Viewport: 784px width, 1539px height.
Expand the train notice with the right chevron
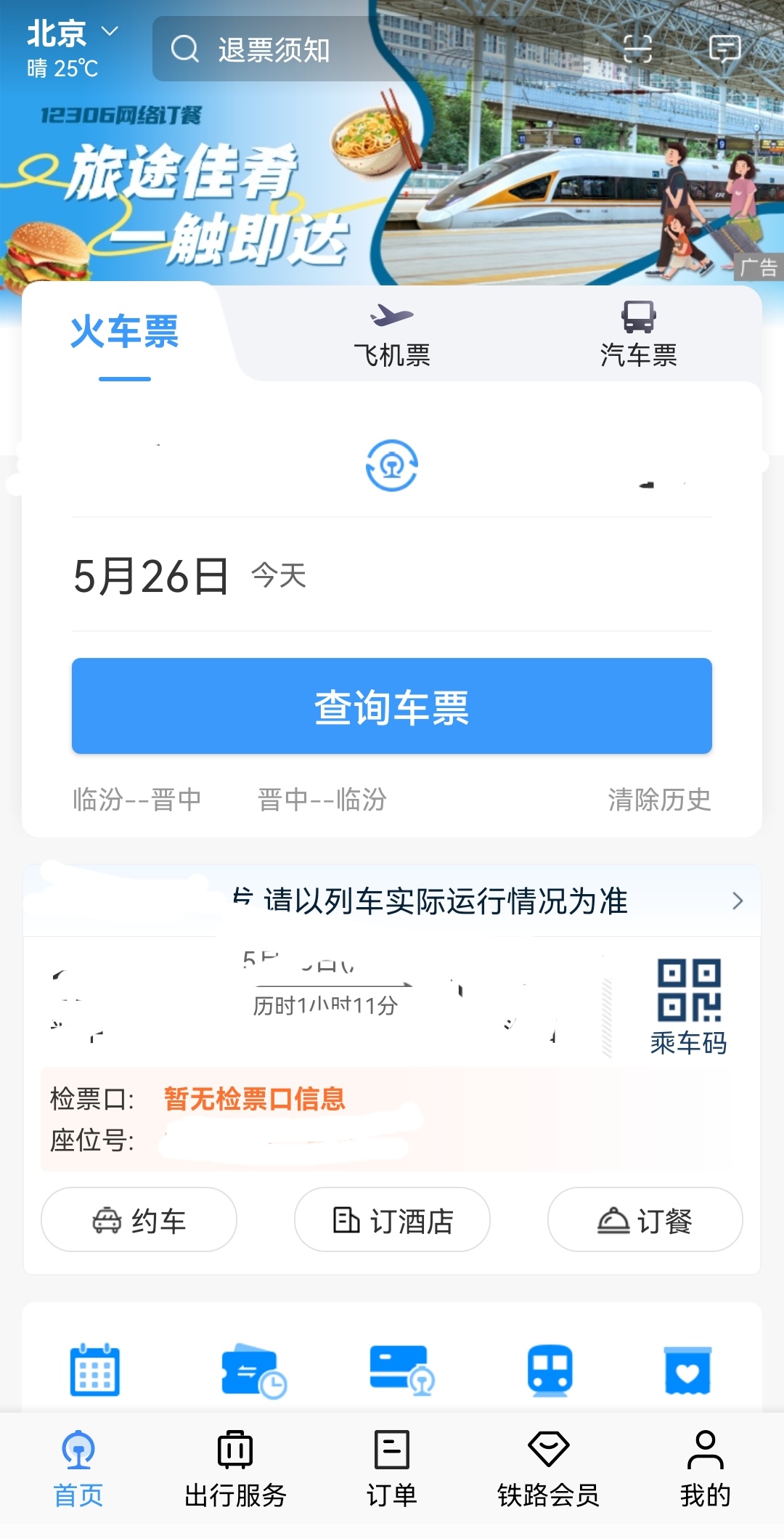(736, 901)
